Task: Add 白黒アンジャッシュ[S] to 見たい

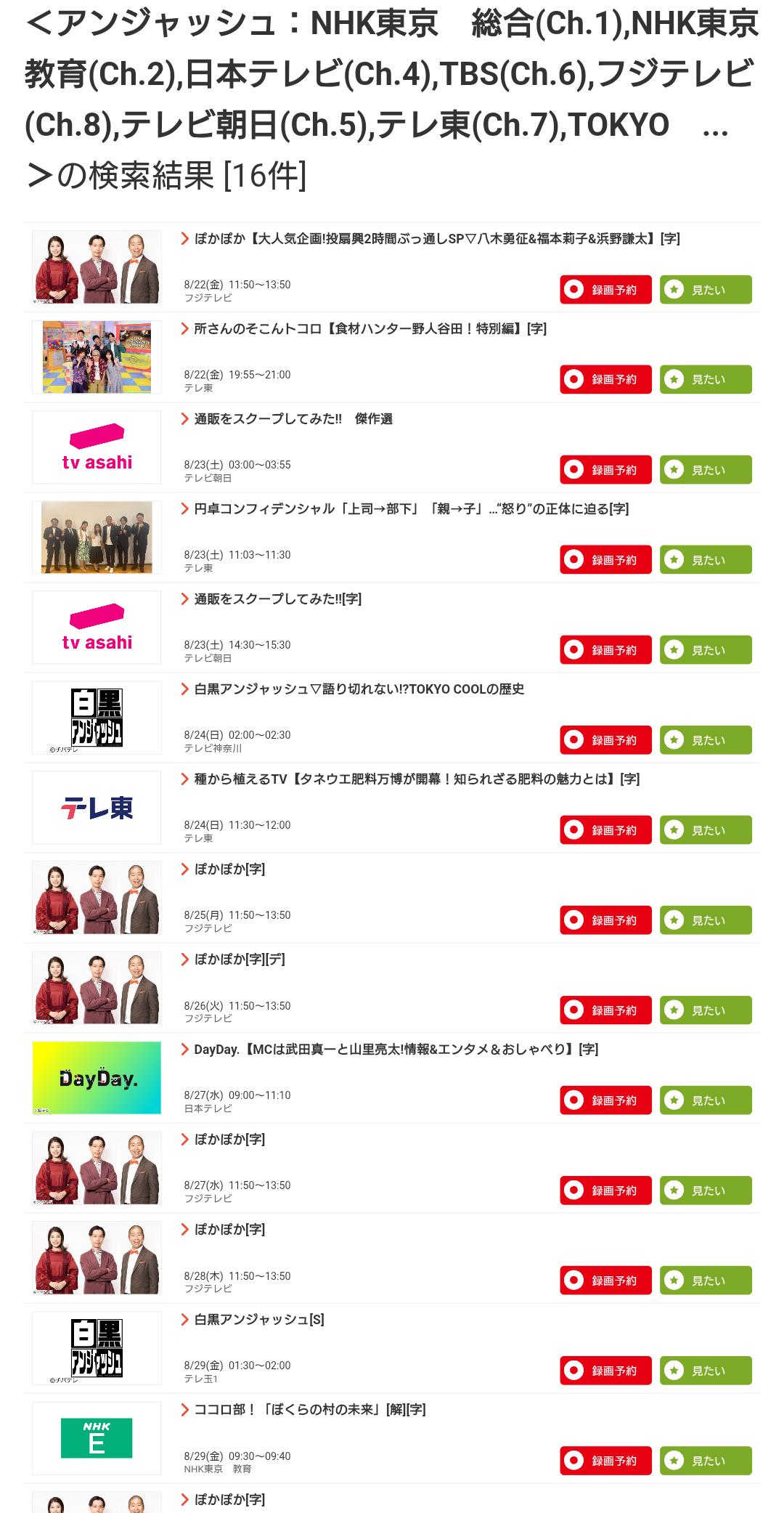Action: 705,1371
